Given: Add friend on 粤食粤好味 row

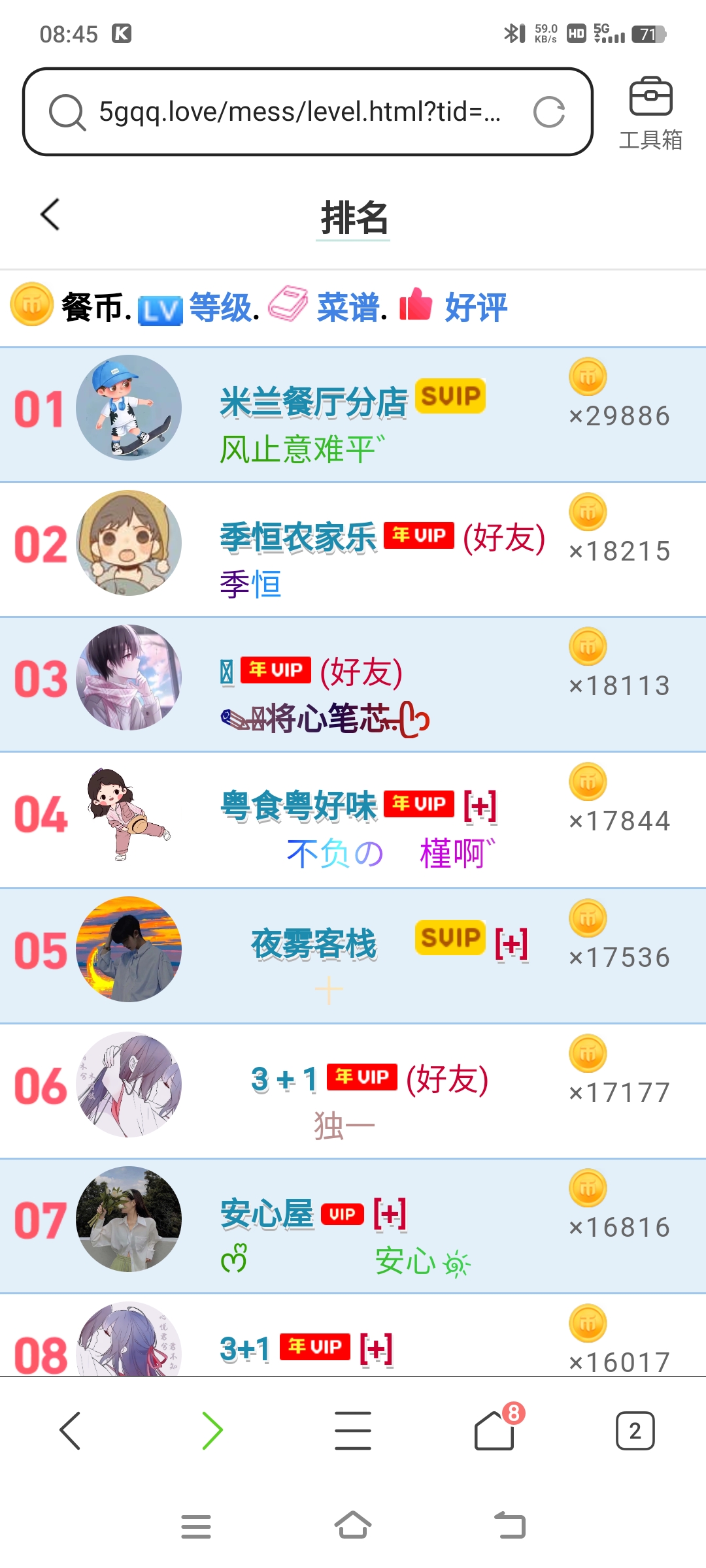Looking at the screenshot, I should [x=480, y=805].
